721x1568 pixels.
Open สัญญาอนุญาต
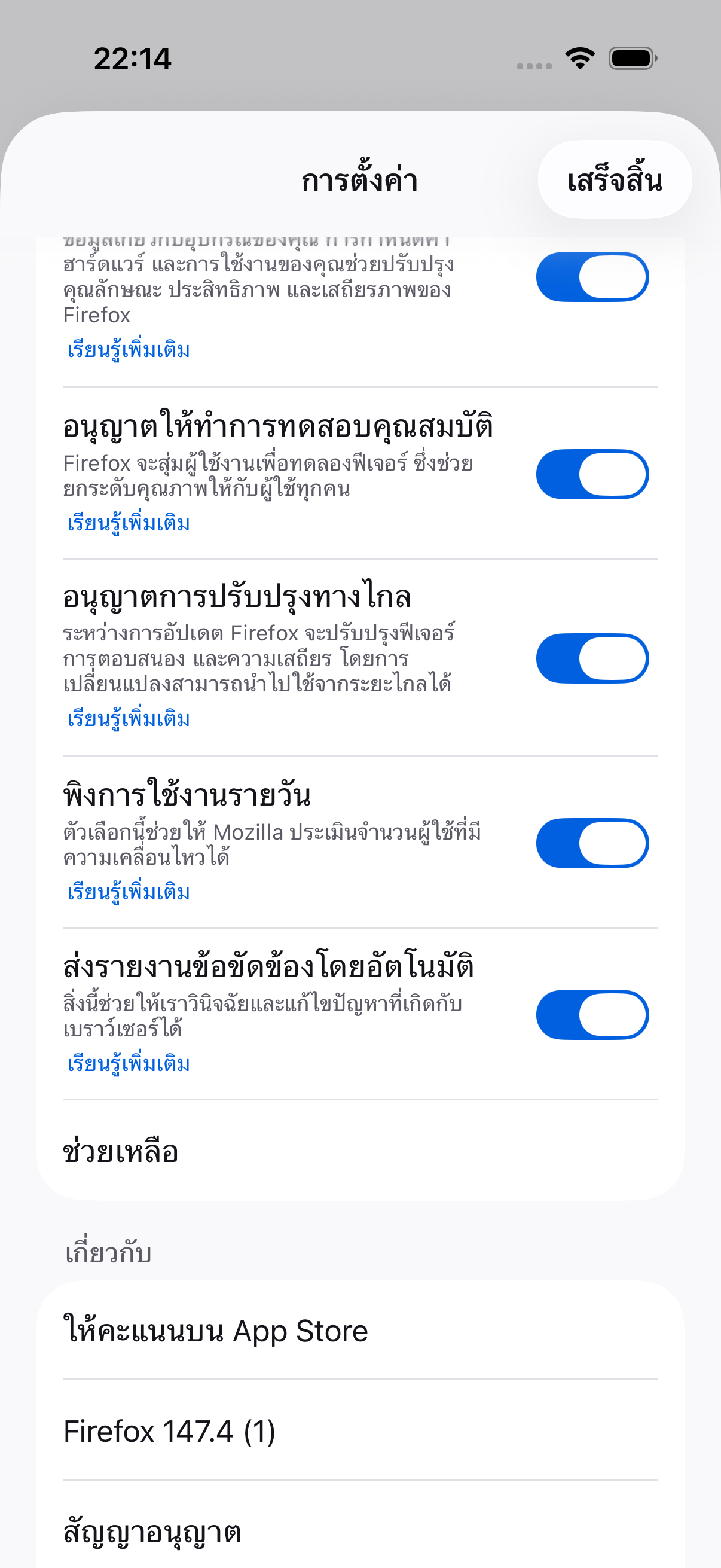click(x=360, y=1532)
